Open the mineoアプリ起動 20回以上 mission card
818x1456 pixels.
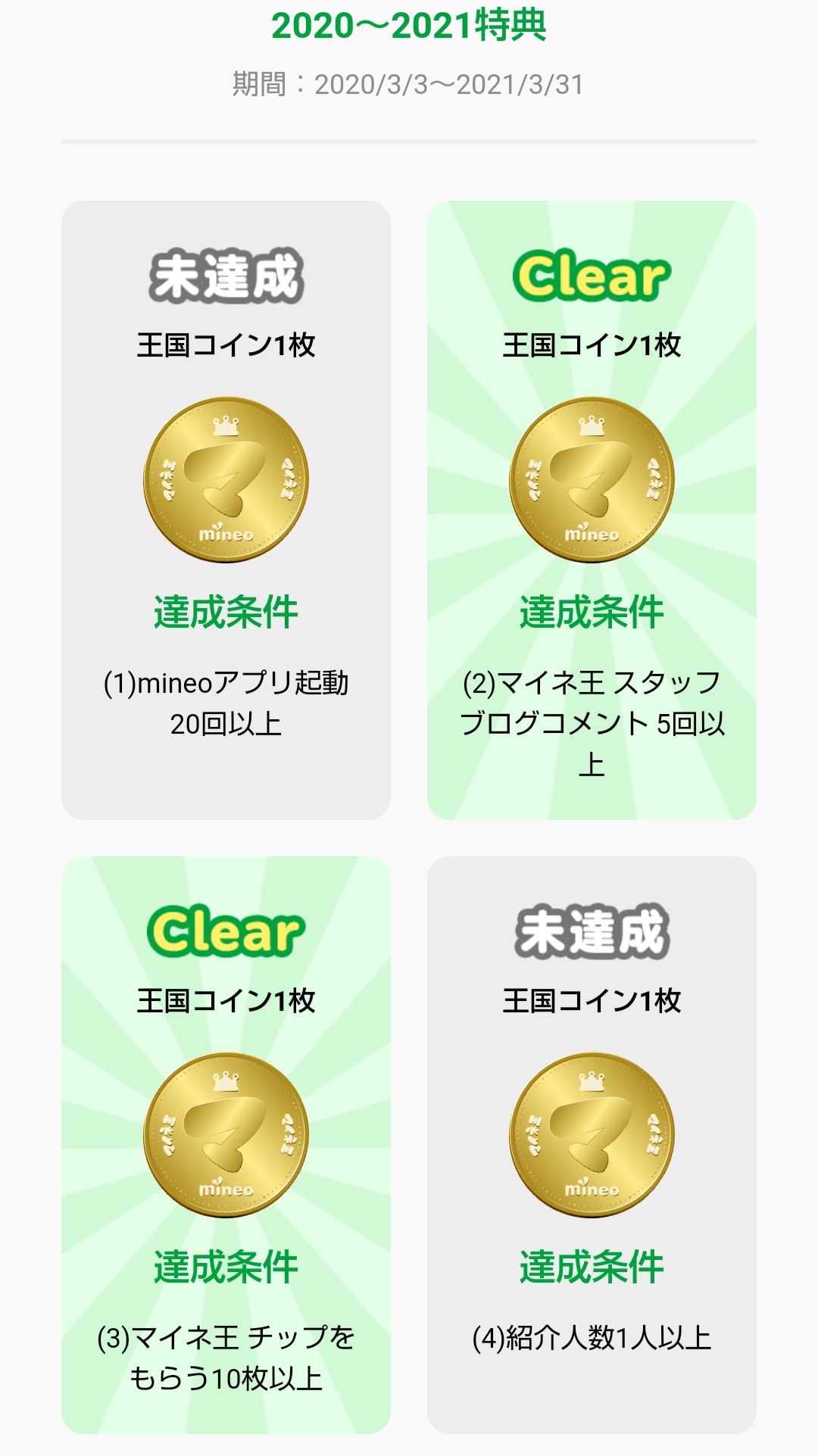[226, 510]
